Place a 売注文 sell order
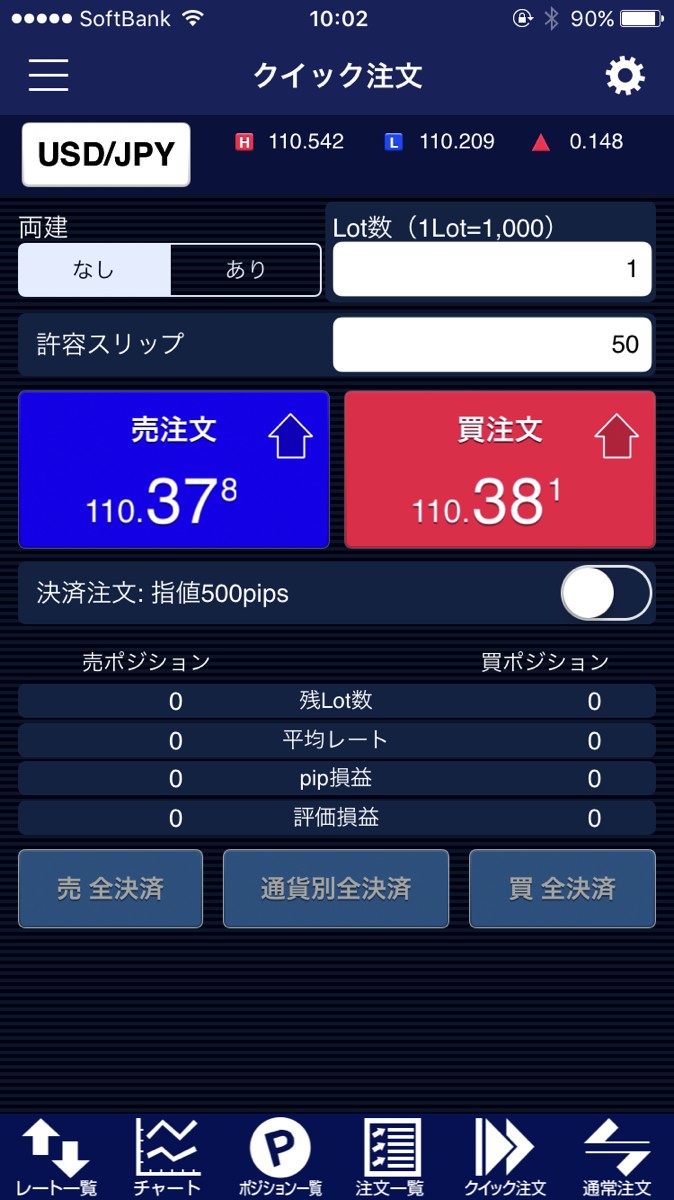The image size is (674, 1200). coord(174,470)
